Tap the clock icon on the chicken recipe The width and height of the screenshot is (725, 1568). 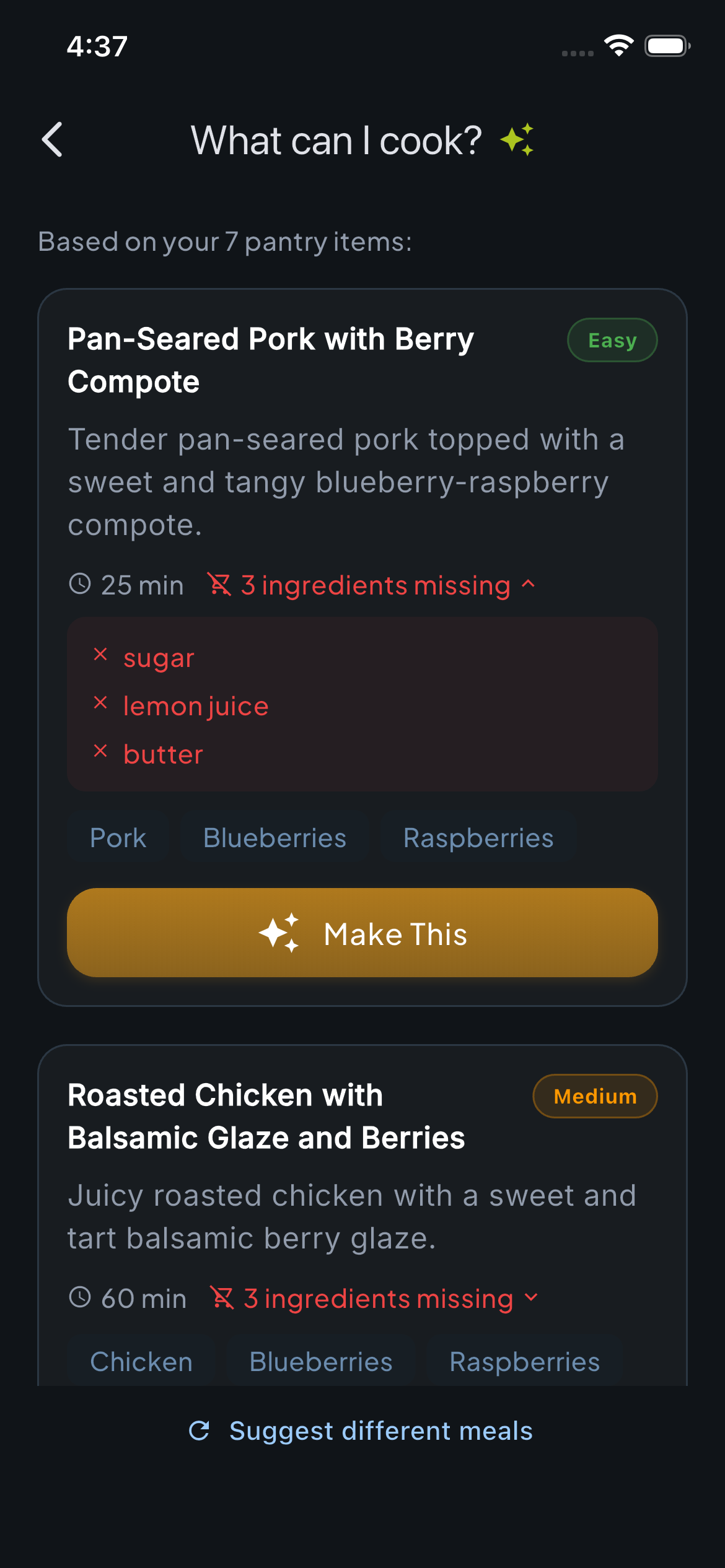coord(80,1298)
